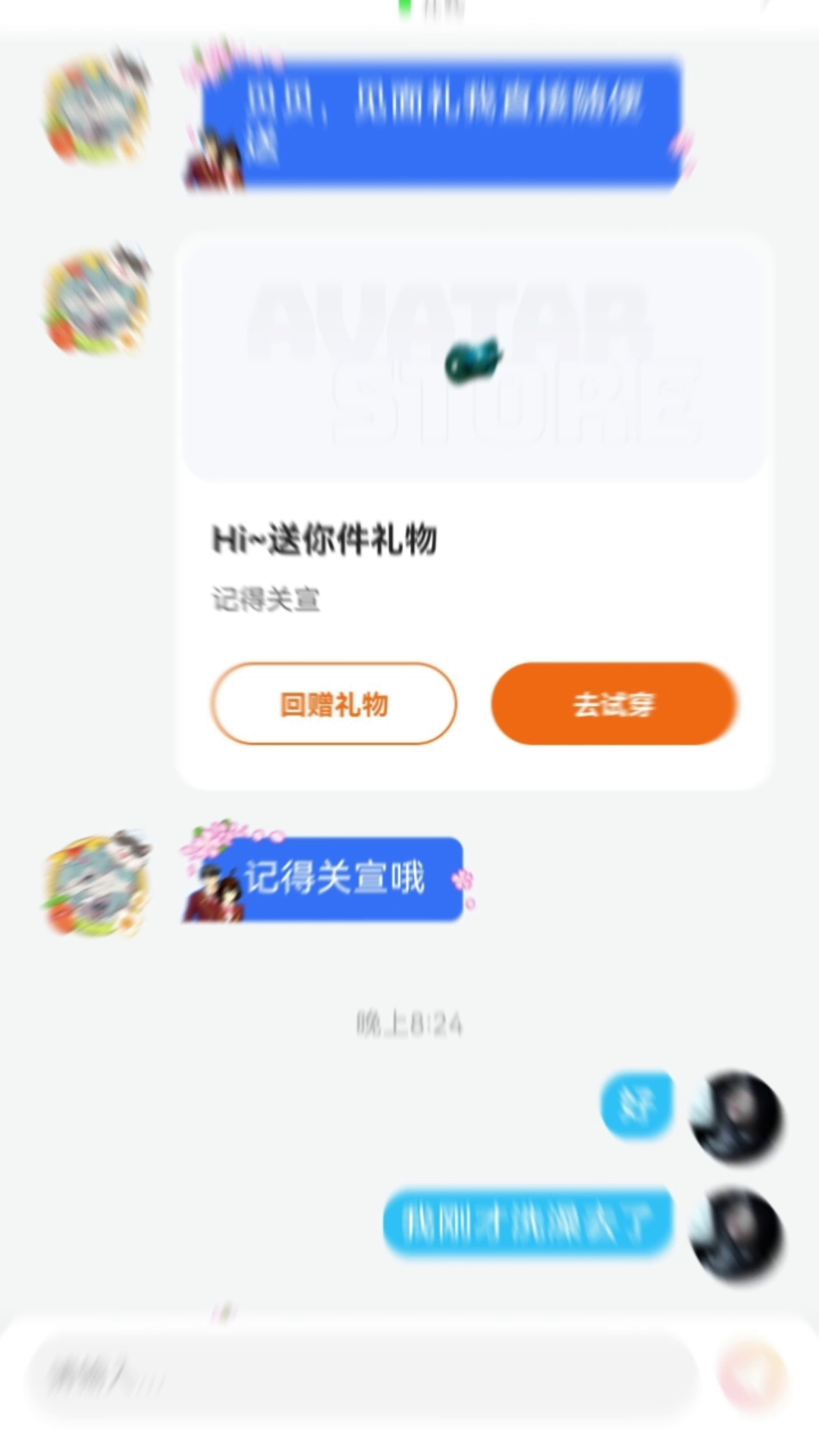Focus the message input field
The width and height of the screenshot is (819, 1456).
[x=362, y=1374]
